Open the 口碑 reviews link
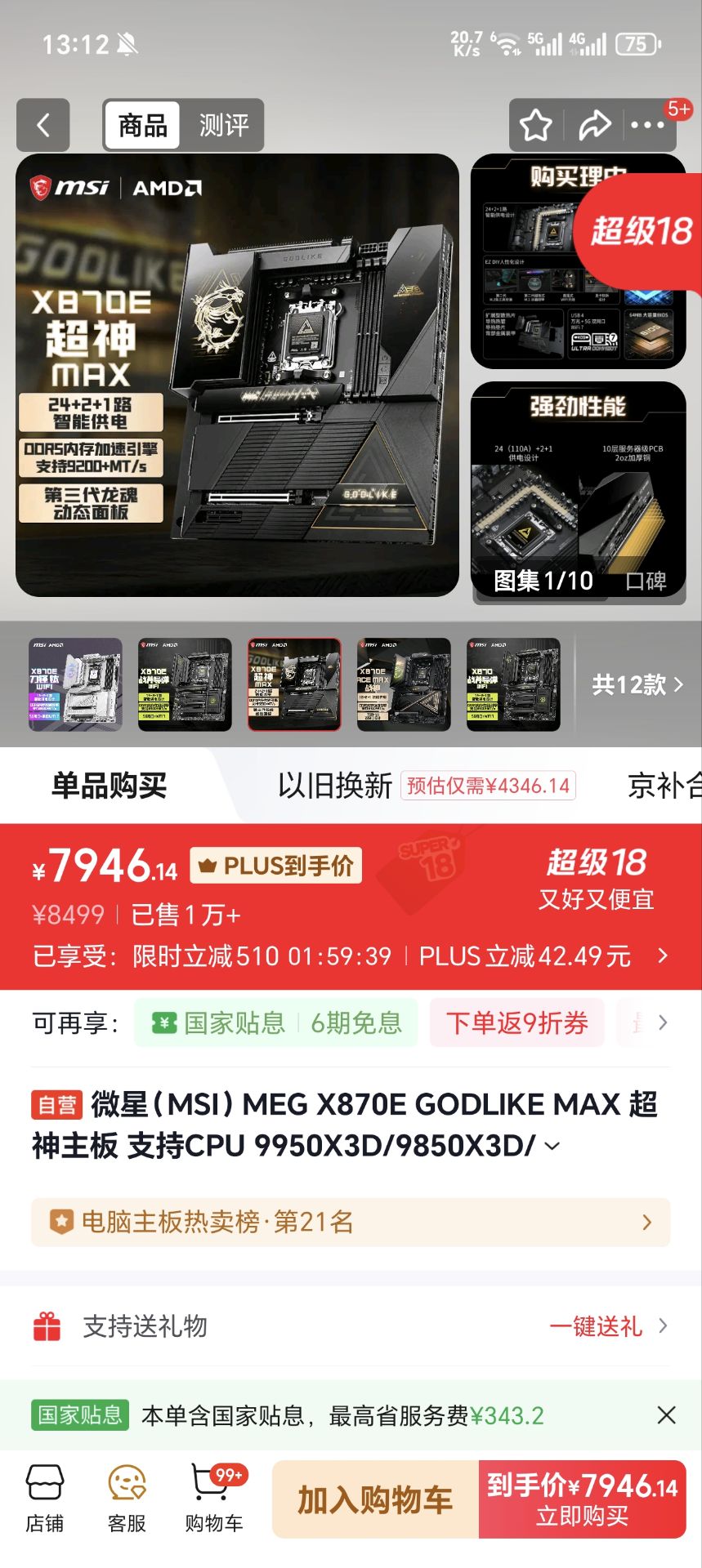This screenshot has width=702, height=1568. [x=646, y=581]
